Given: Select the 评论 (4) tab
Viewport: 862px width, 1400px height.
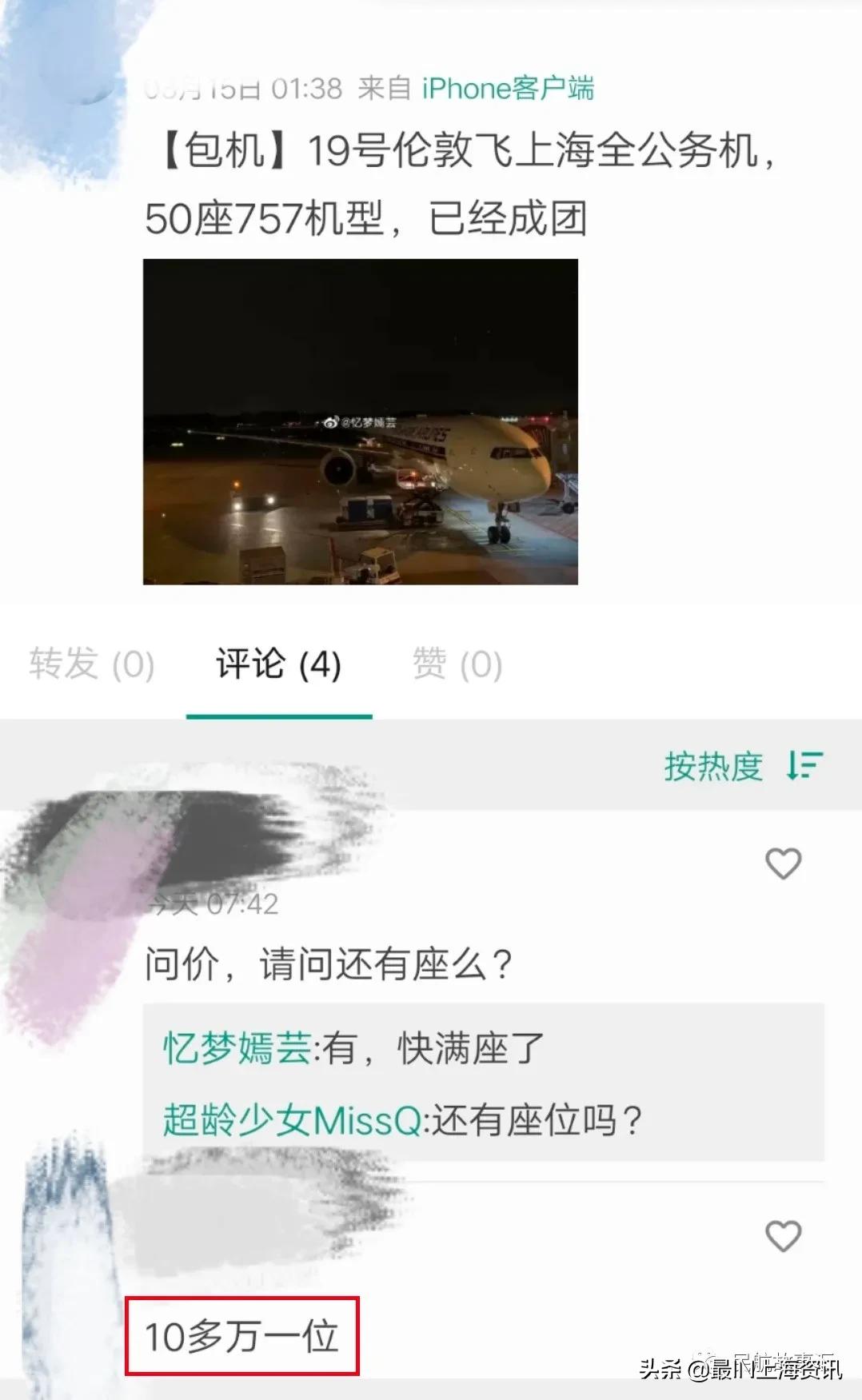Looking at the screenshot, I should click(x=277, y=665).
